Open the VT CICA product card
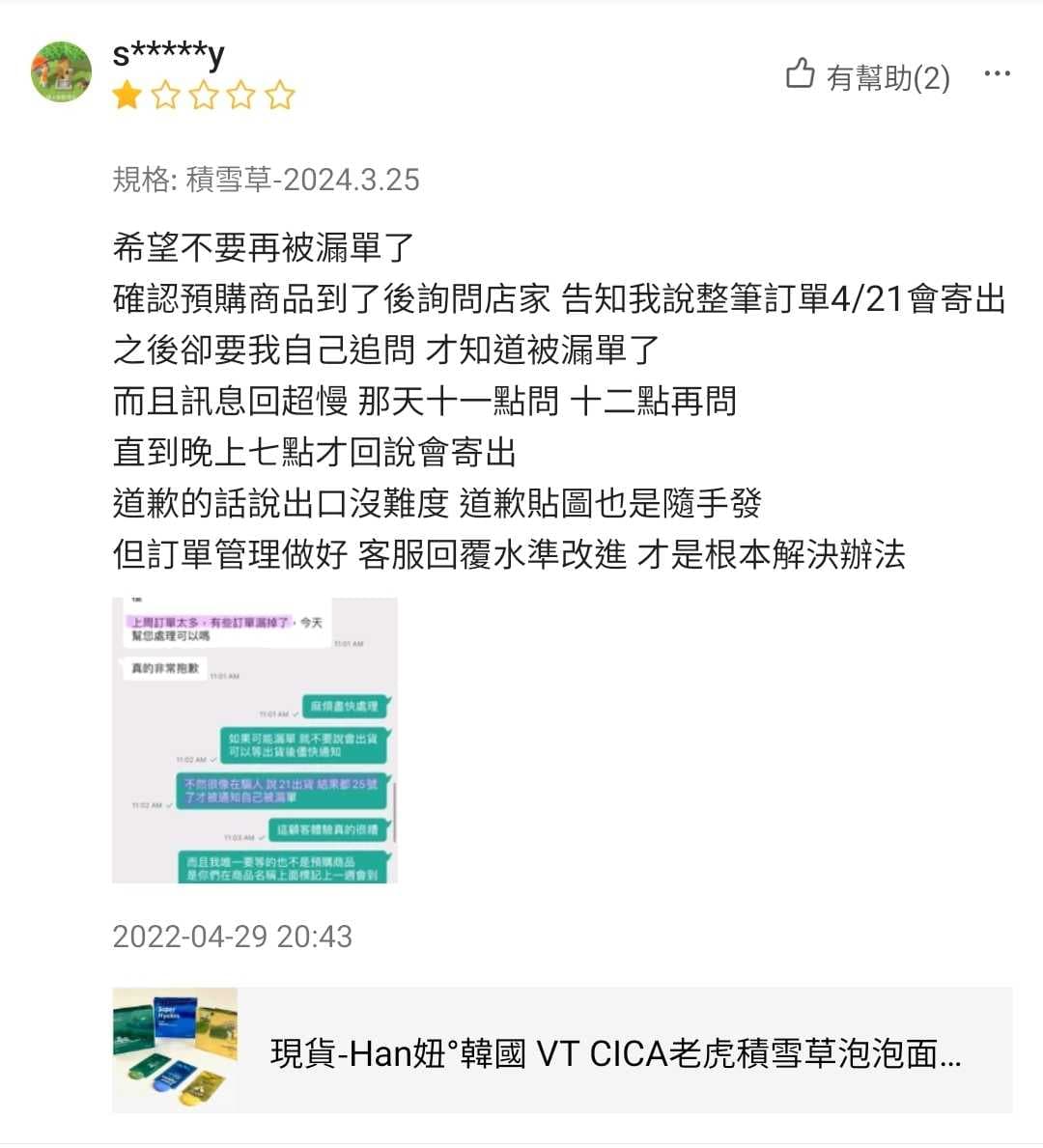Viewport: 1043px width, 1148px height. tap(562, 1050)
